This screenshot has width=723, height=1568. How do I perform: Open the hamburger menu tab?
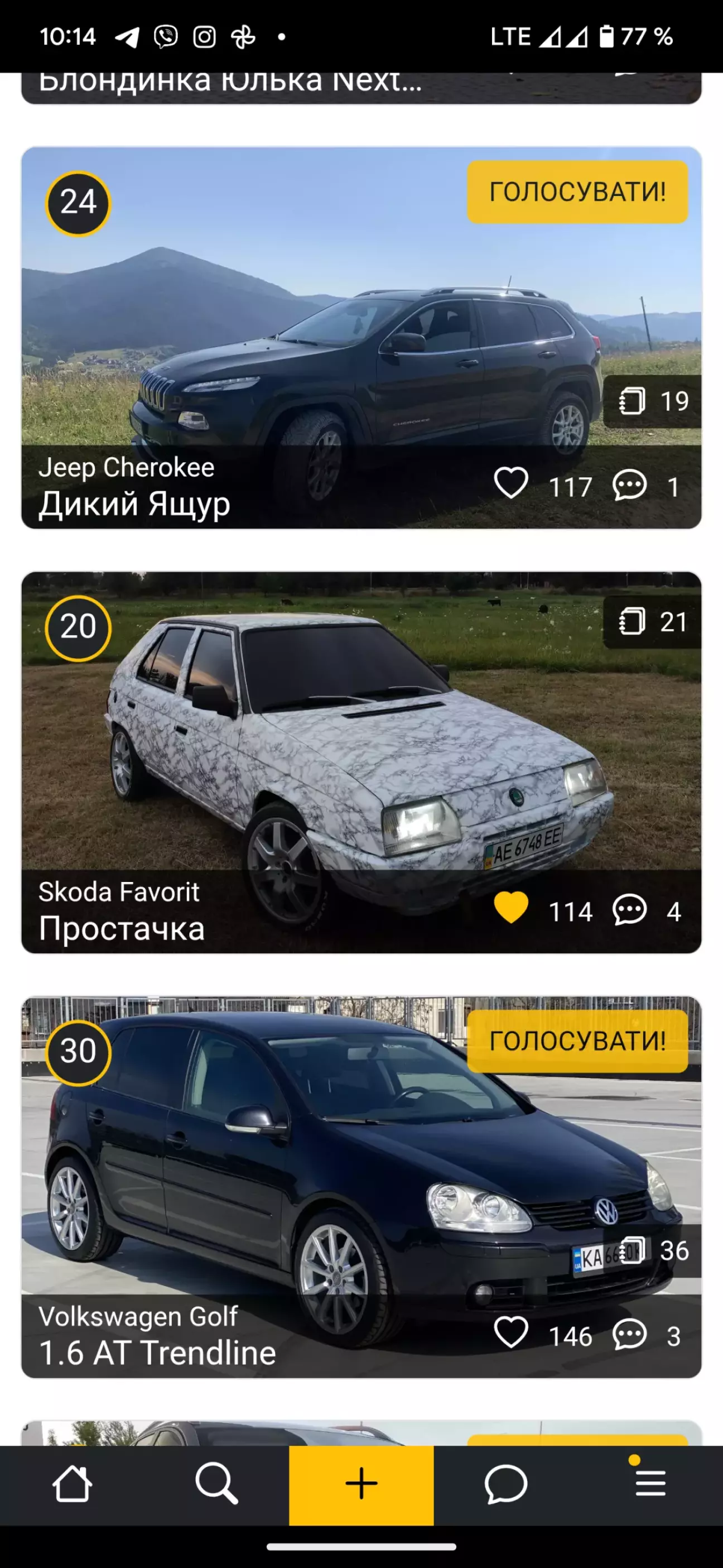pos(650,1484)
